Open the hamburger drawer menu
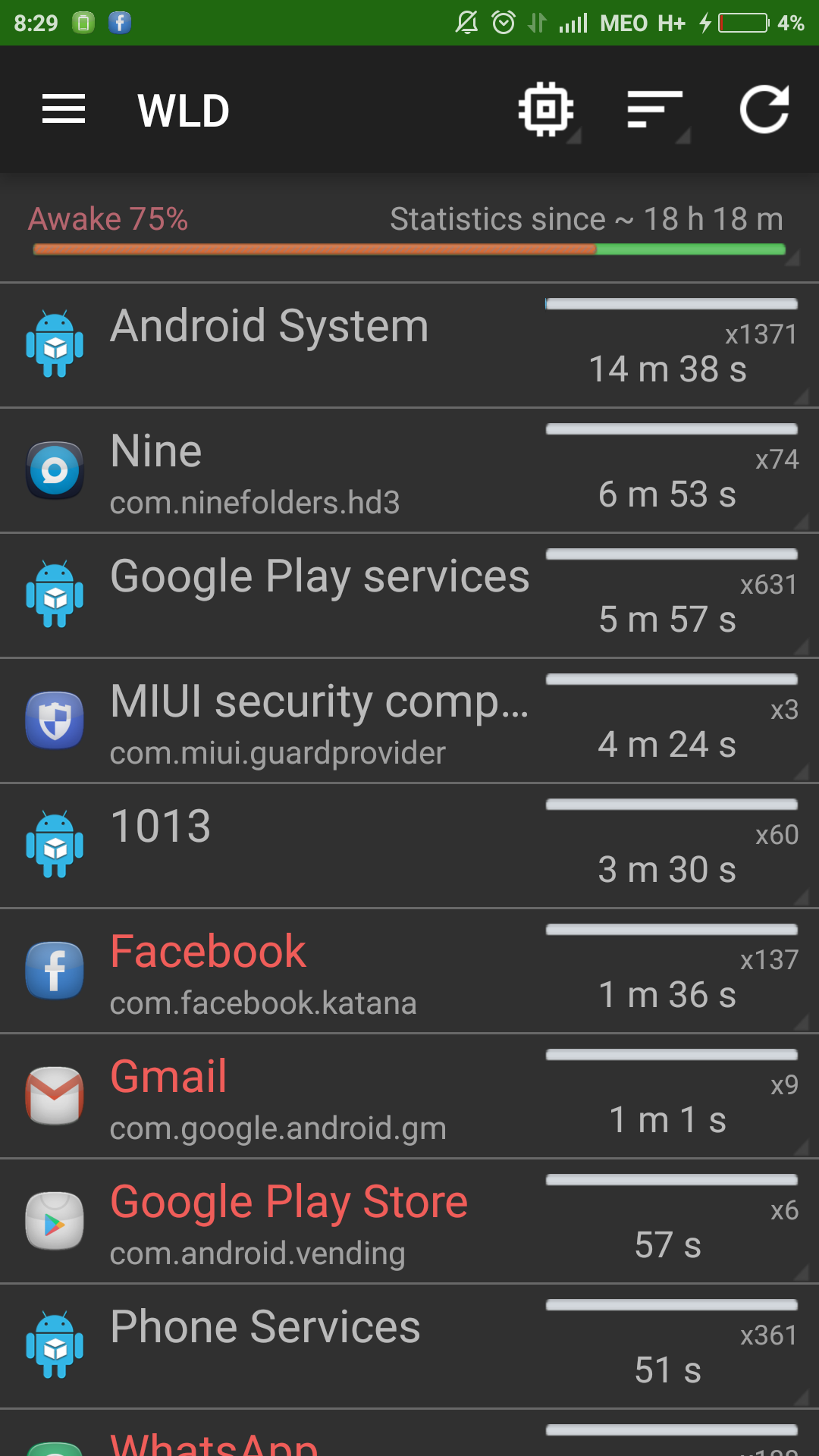Viewport: 819px width, 1456px height. coord(64,110)
